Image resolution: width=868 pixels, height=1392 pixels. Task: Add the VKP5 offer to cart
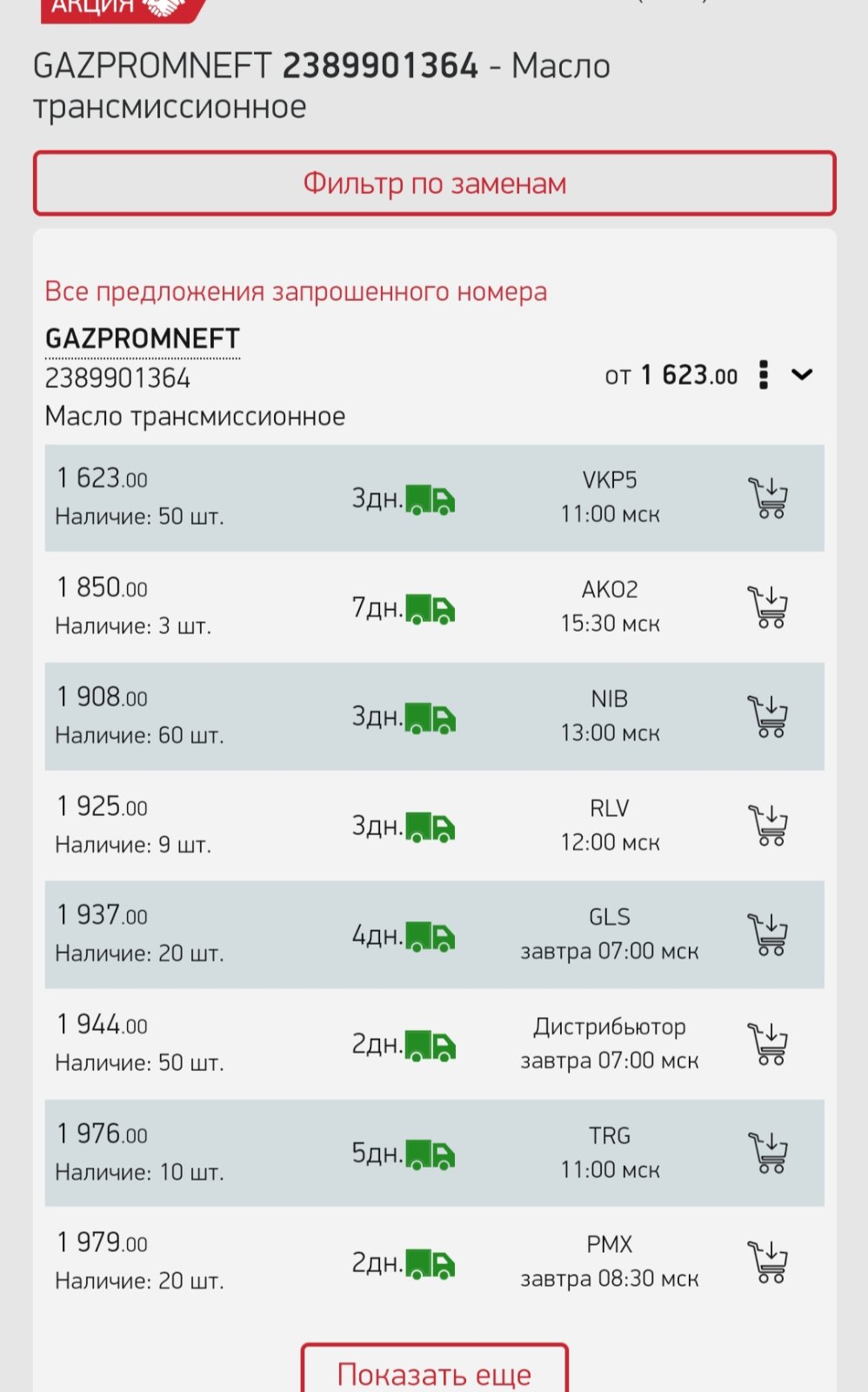coord(768,498)
